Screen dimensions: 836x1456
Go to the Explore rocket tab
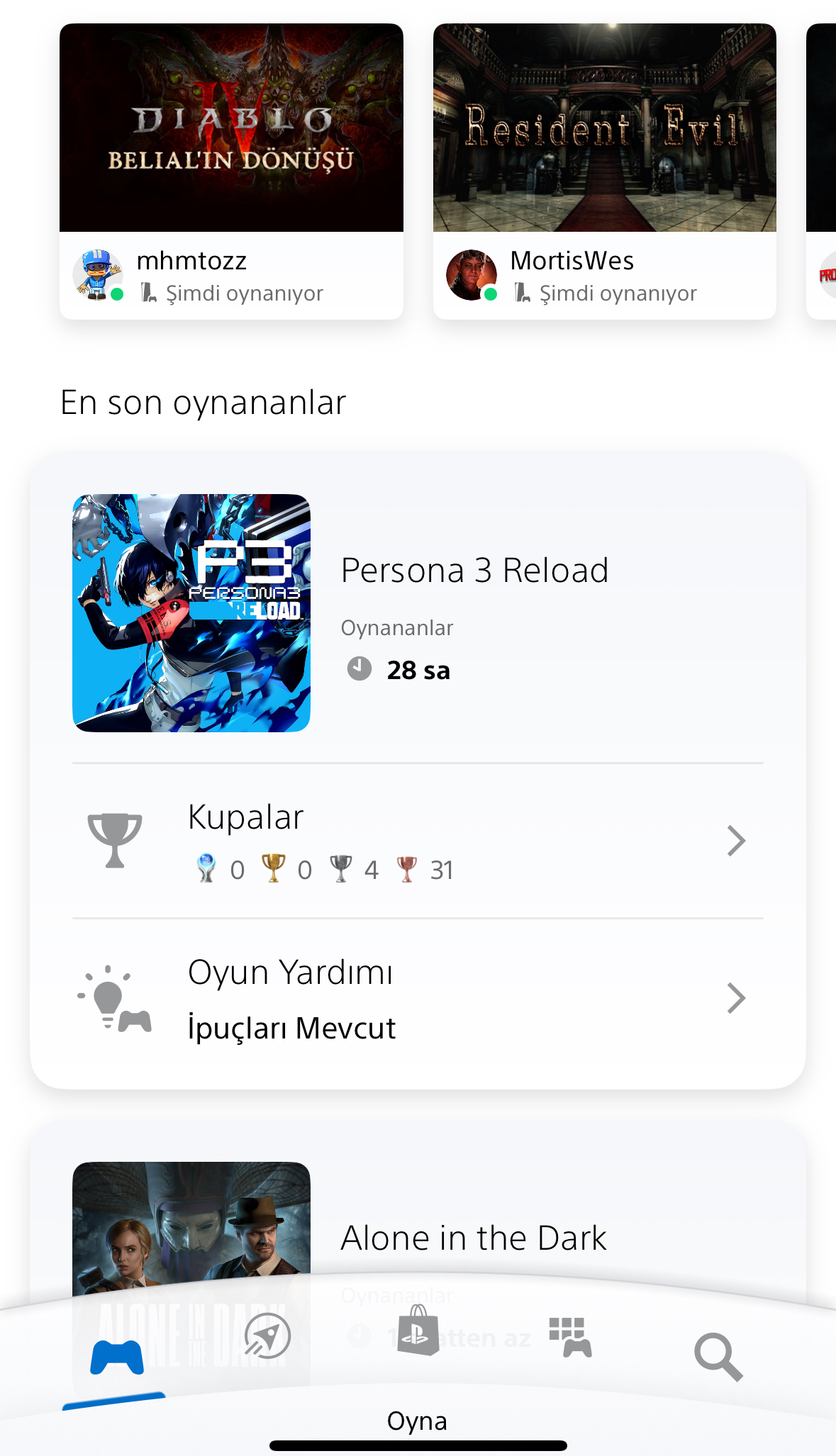267,1336
